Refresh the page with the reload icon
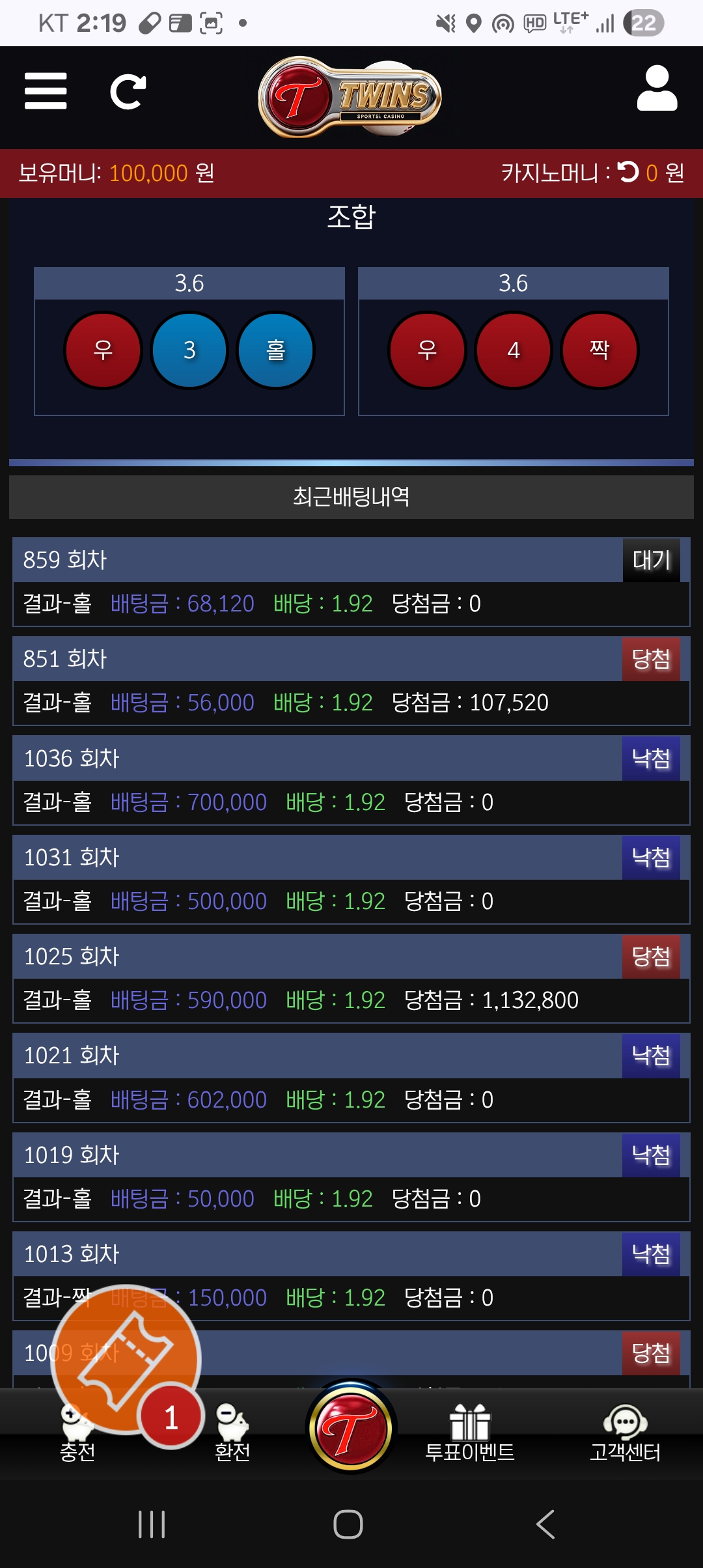The width and height of the screenshot is (703, 1568). click(x=128, y=92)
